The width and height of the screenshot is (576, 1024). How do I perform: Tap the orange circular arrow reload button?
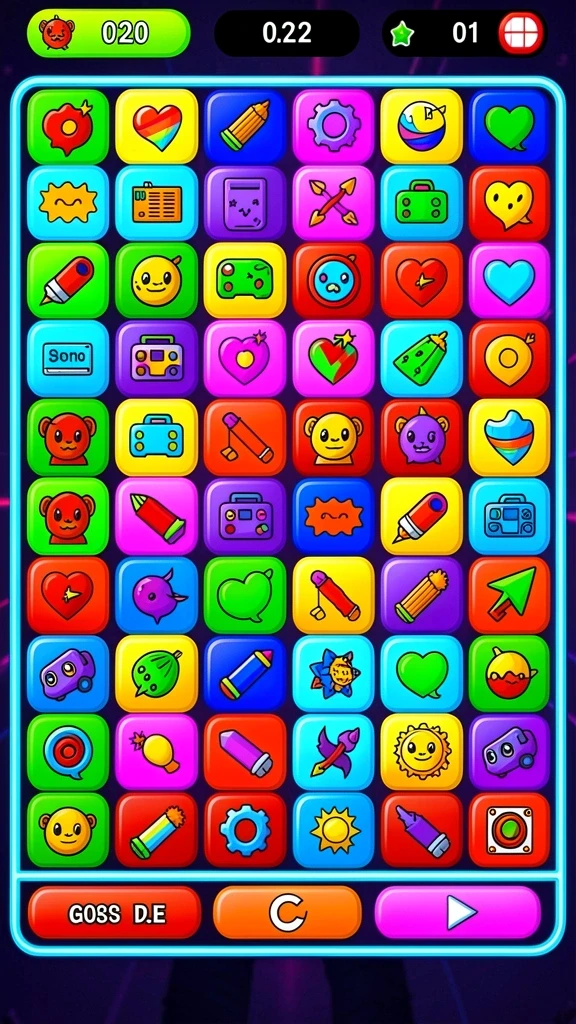point(287,912)
